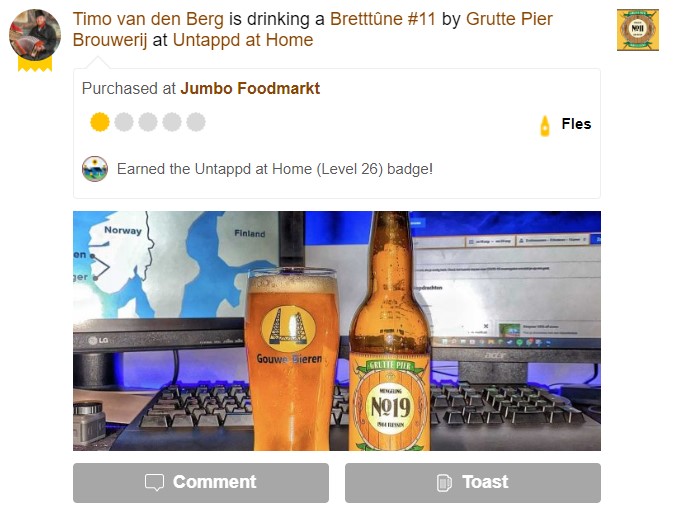
Task: Comment on this check-in
Action: (200, 482)
